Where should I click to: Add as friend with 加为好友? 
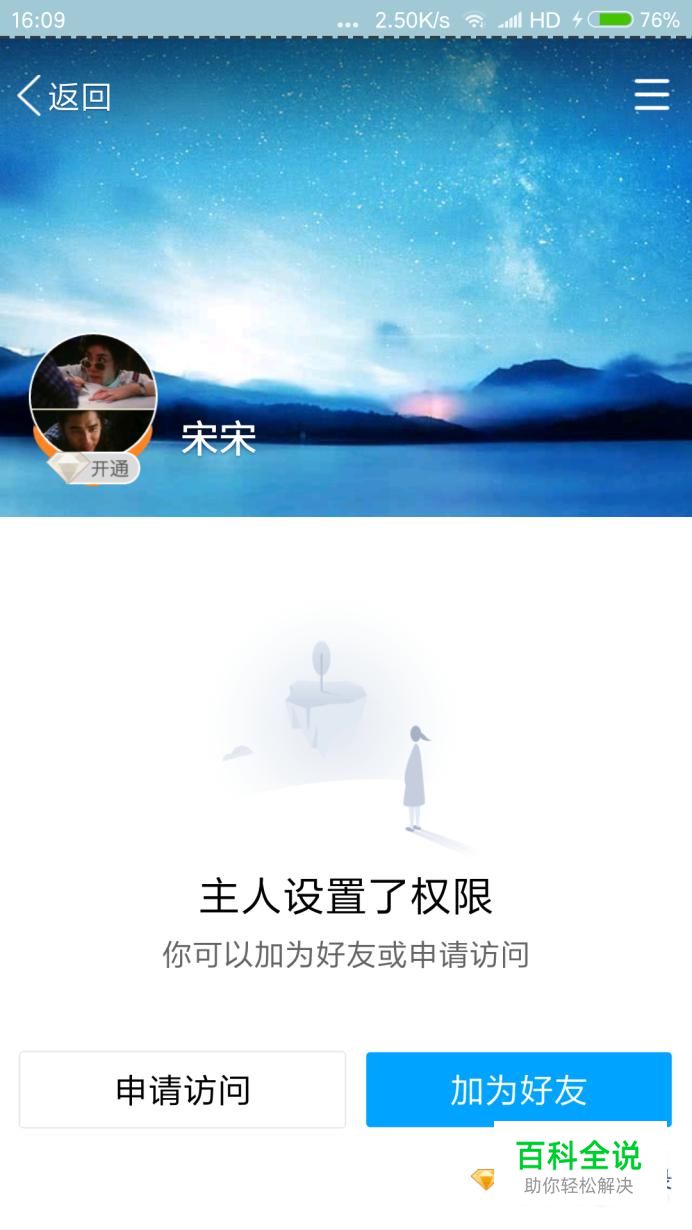(518, 1089)
